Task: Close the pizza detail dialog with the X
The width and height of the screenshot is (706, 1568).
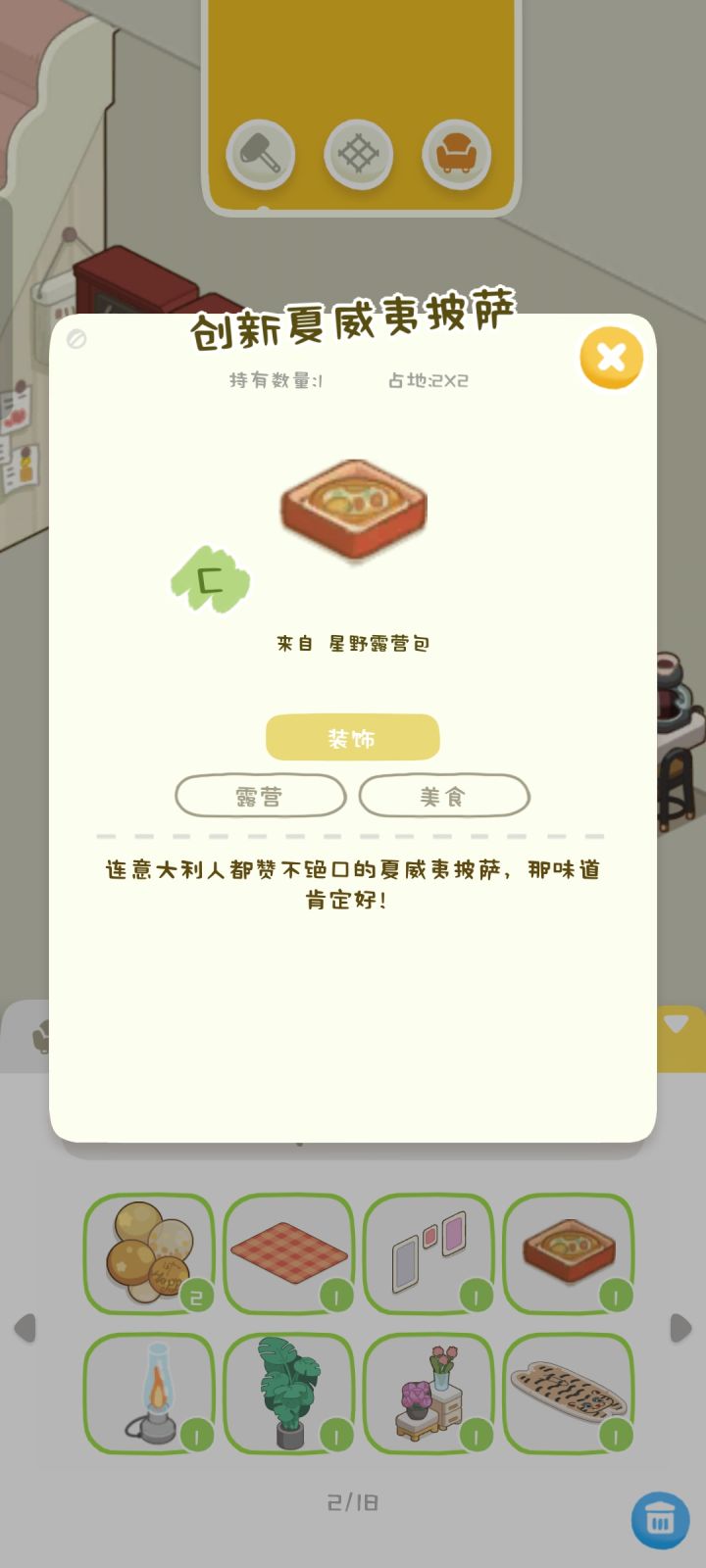Action: coord(610,358)
